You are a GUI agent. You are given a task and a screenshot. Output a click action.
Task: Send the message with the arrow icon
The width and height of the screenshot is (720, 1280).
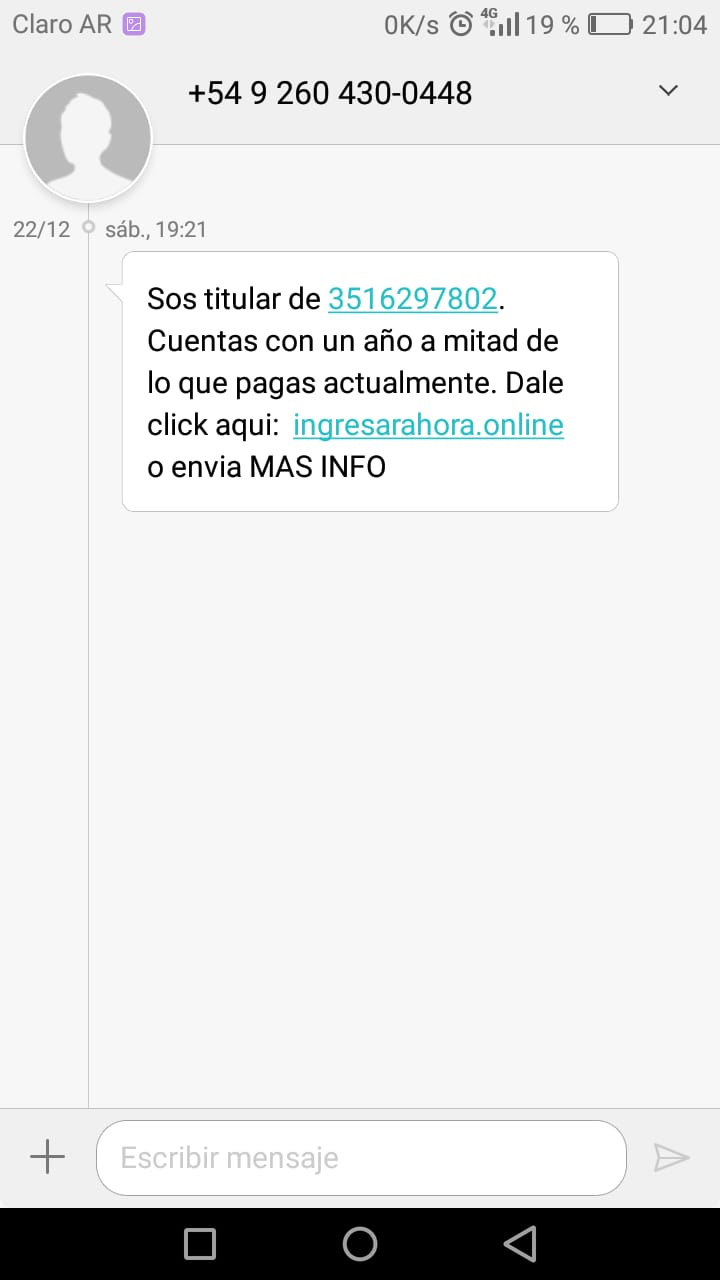[671, 1157]
